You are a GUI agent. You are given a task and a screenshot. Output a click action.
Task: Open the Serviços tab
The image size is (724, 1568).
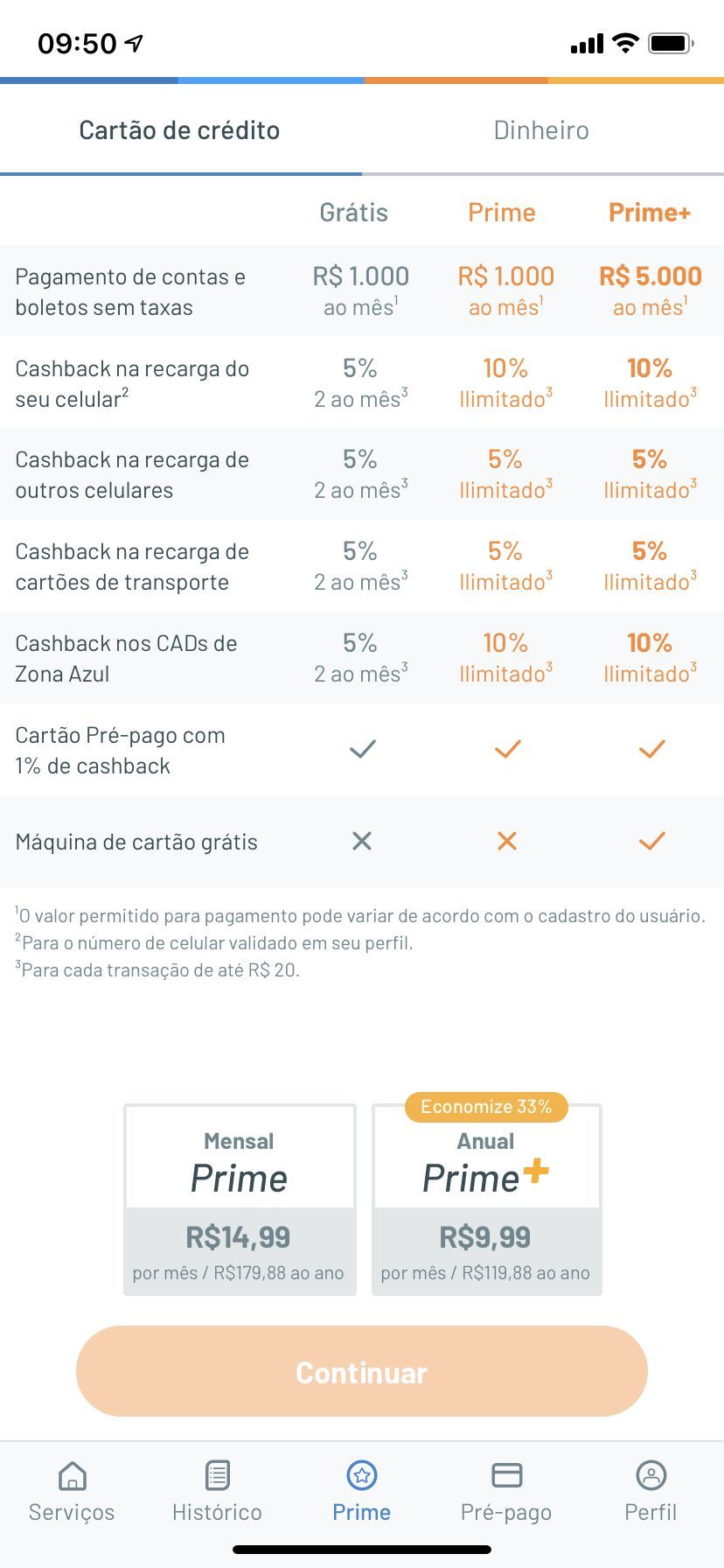[x=72, y=1492]
